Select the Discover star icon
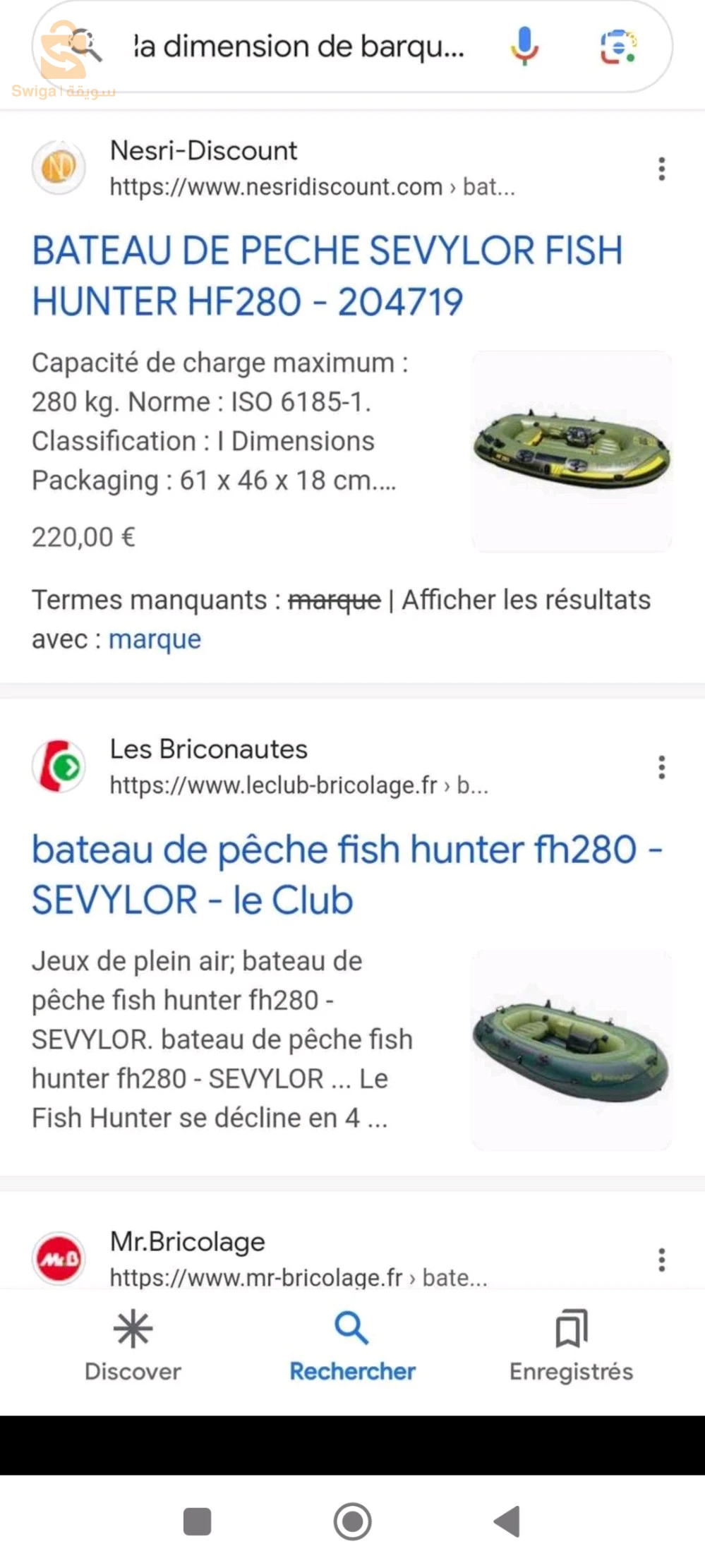The image size is (705, 1568). [131, 1327]
